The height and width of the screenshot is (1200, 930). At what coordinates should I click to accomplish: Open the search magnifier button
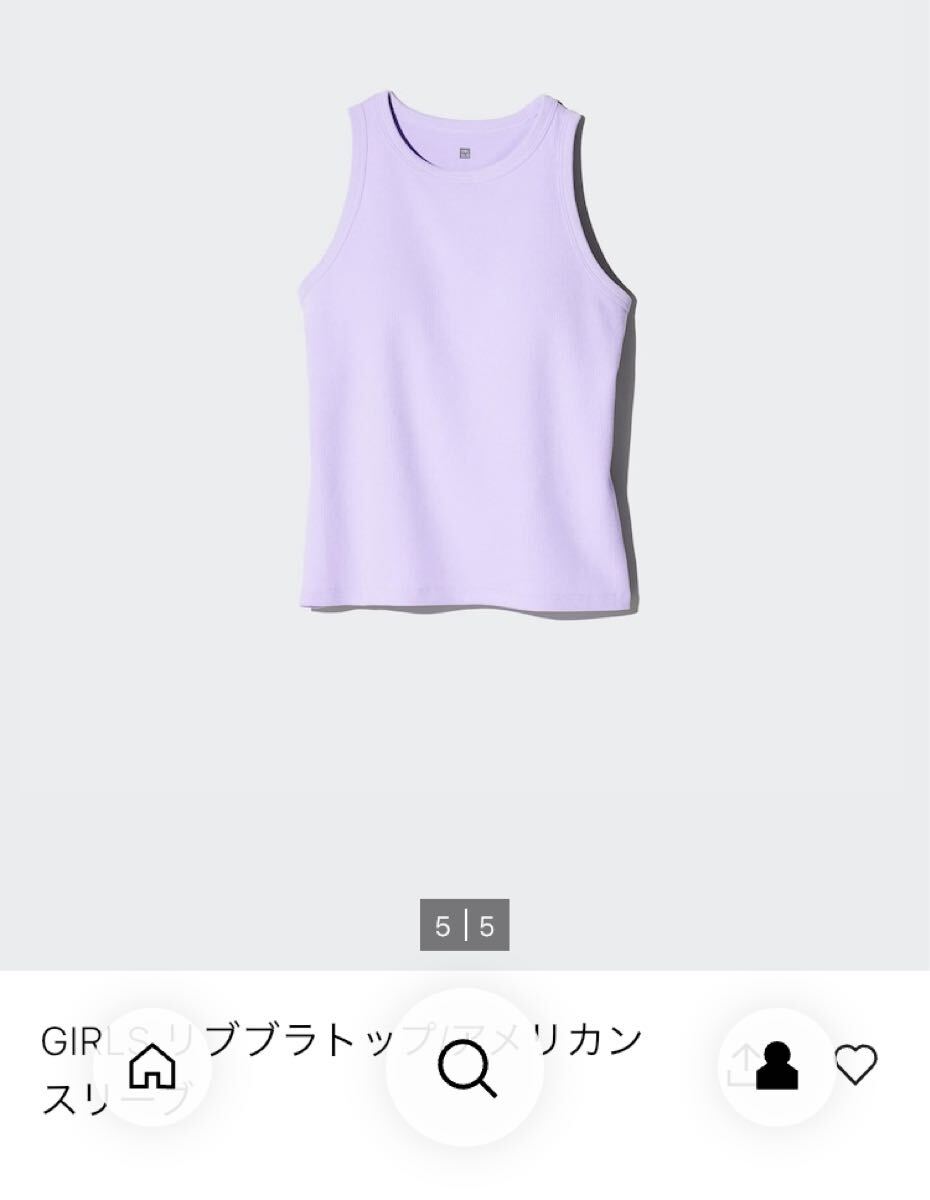[466, 1066]
